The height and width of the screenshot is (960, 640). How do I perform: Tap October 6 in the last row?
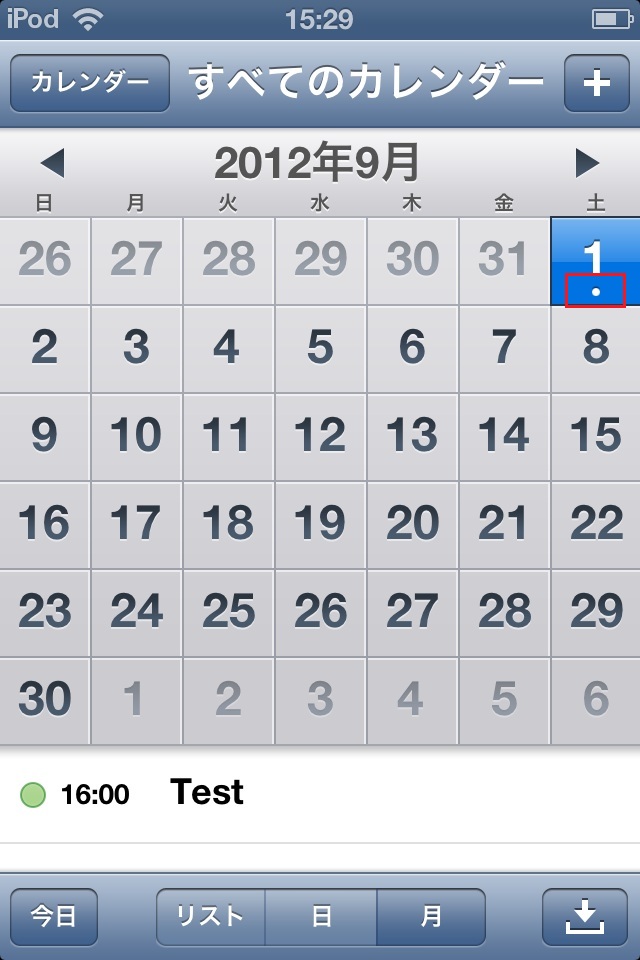[x=595, y=700]
